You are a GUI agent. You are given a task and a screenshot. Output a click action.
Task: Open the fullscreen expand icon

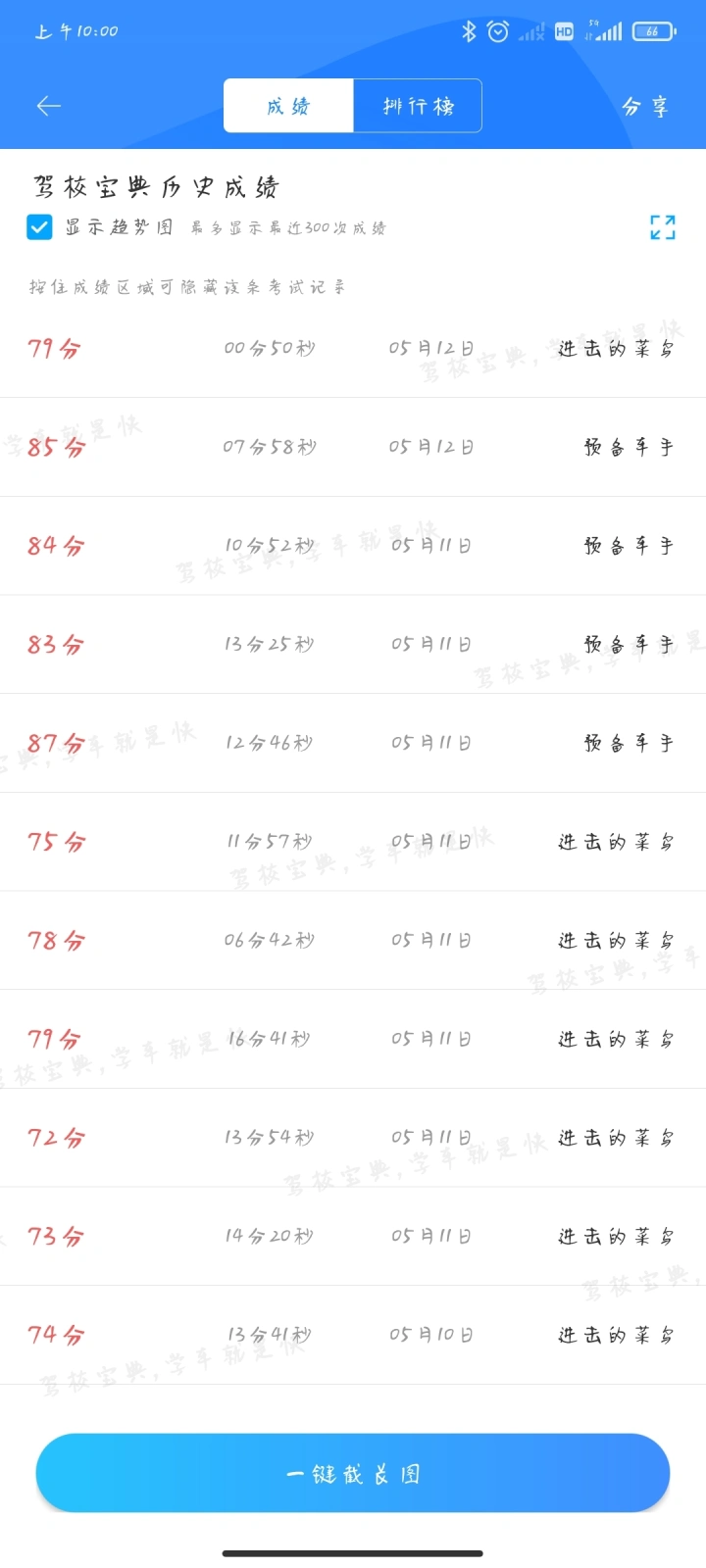click(x=663, y=227)
